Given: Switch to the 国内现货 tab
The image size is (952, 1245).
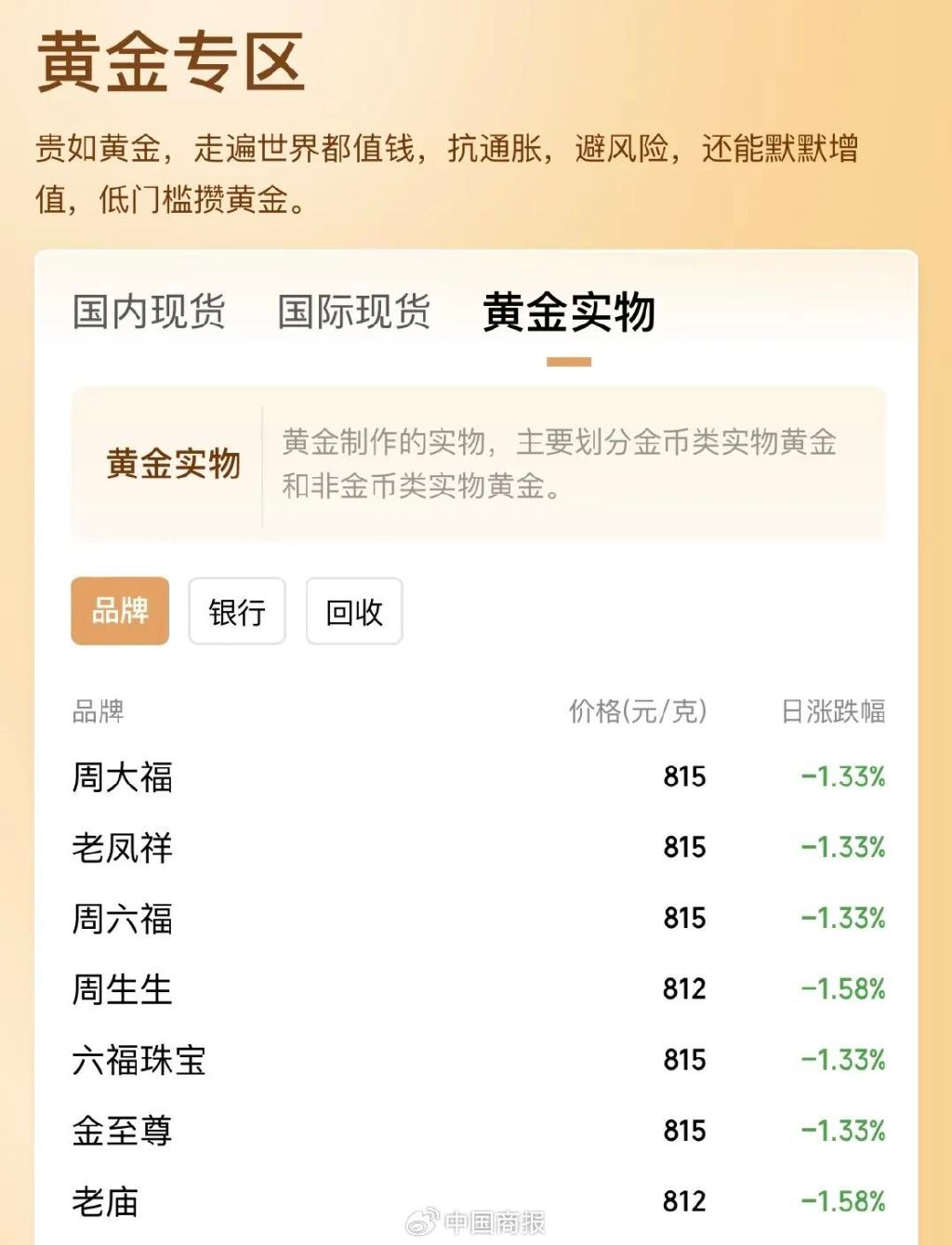Looking at the screenshot, I should [149, 311].
